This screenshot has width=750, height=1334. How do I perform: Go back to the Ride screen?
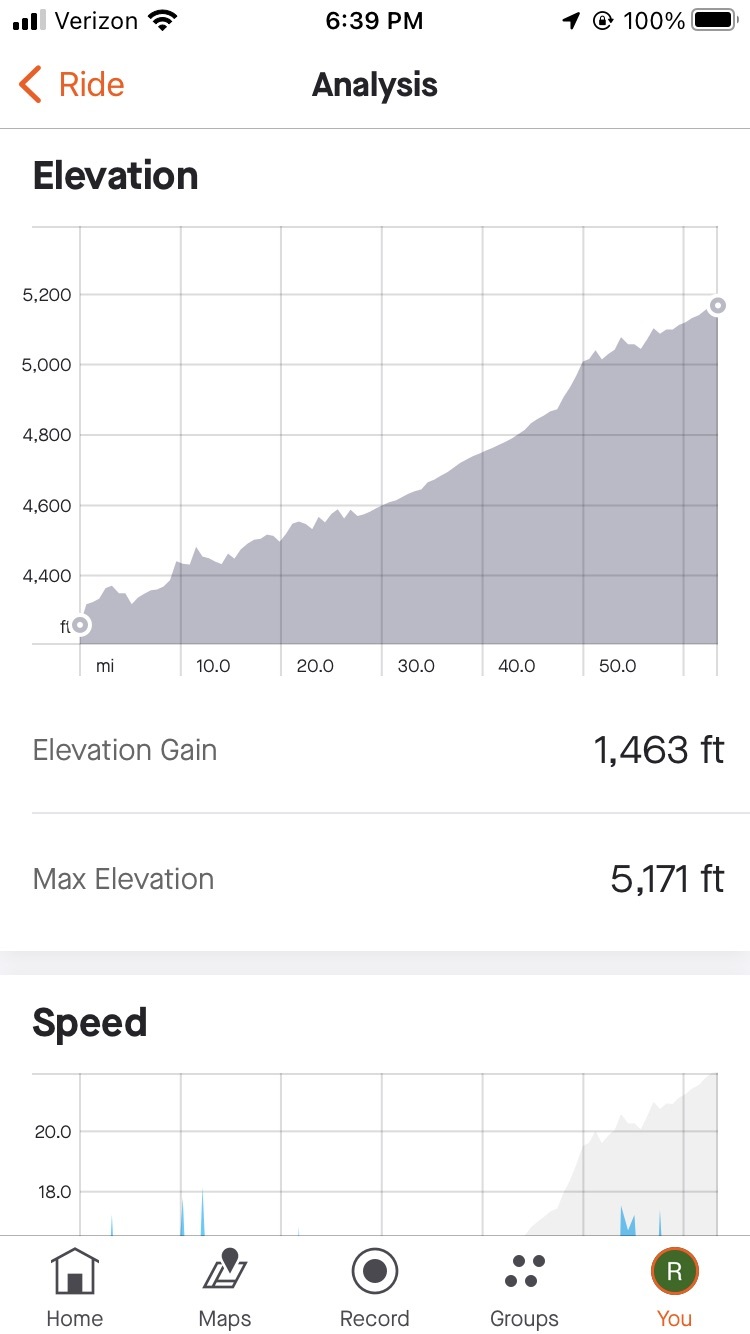coord(72,85)
